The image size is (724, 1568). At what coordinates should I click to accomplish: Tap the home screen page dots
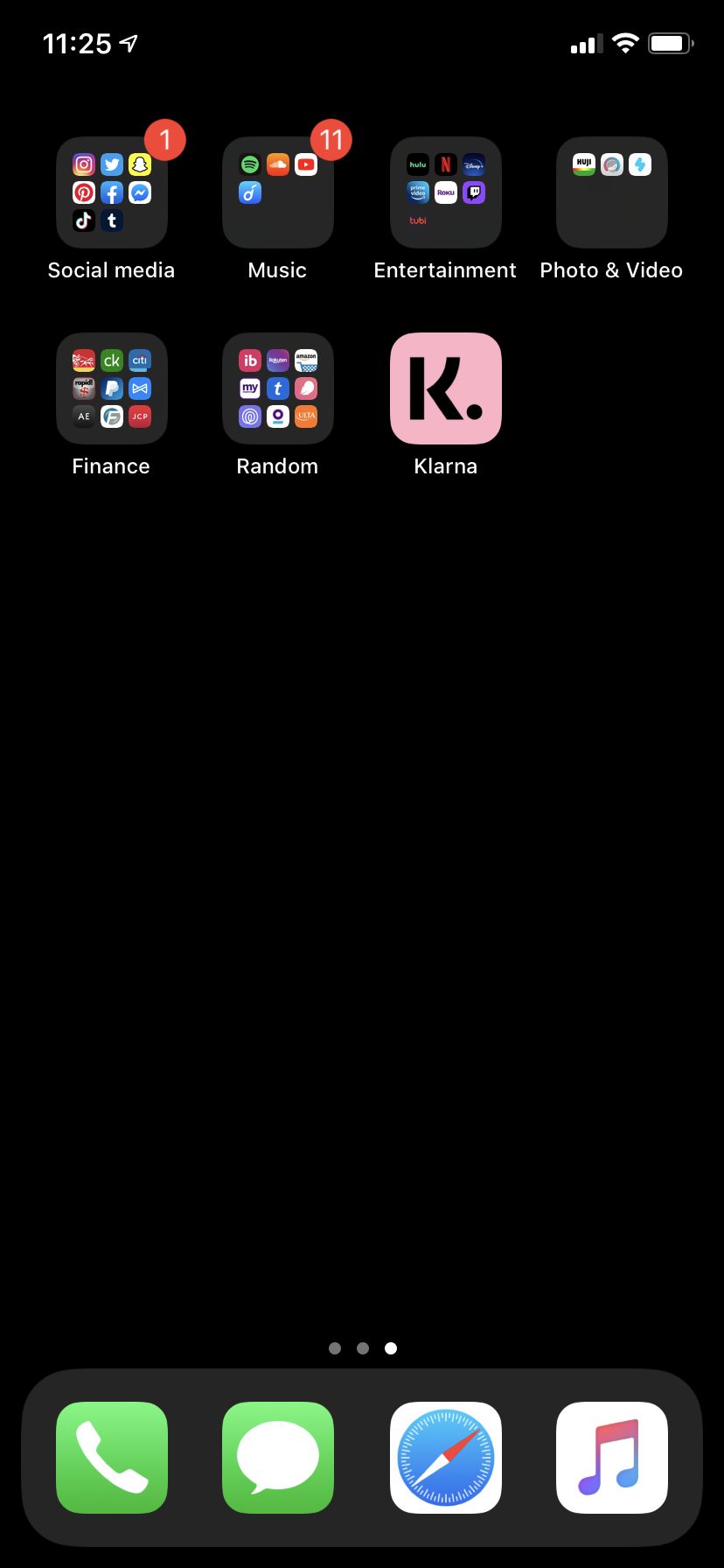(363, 1348)
